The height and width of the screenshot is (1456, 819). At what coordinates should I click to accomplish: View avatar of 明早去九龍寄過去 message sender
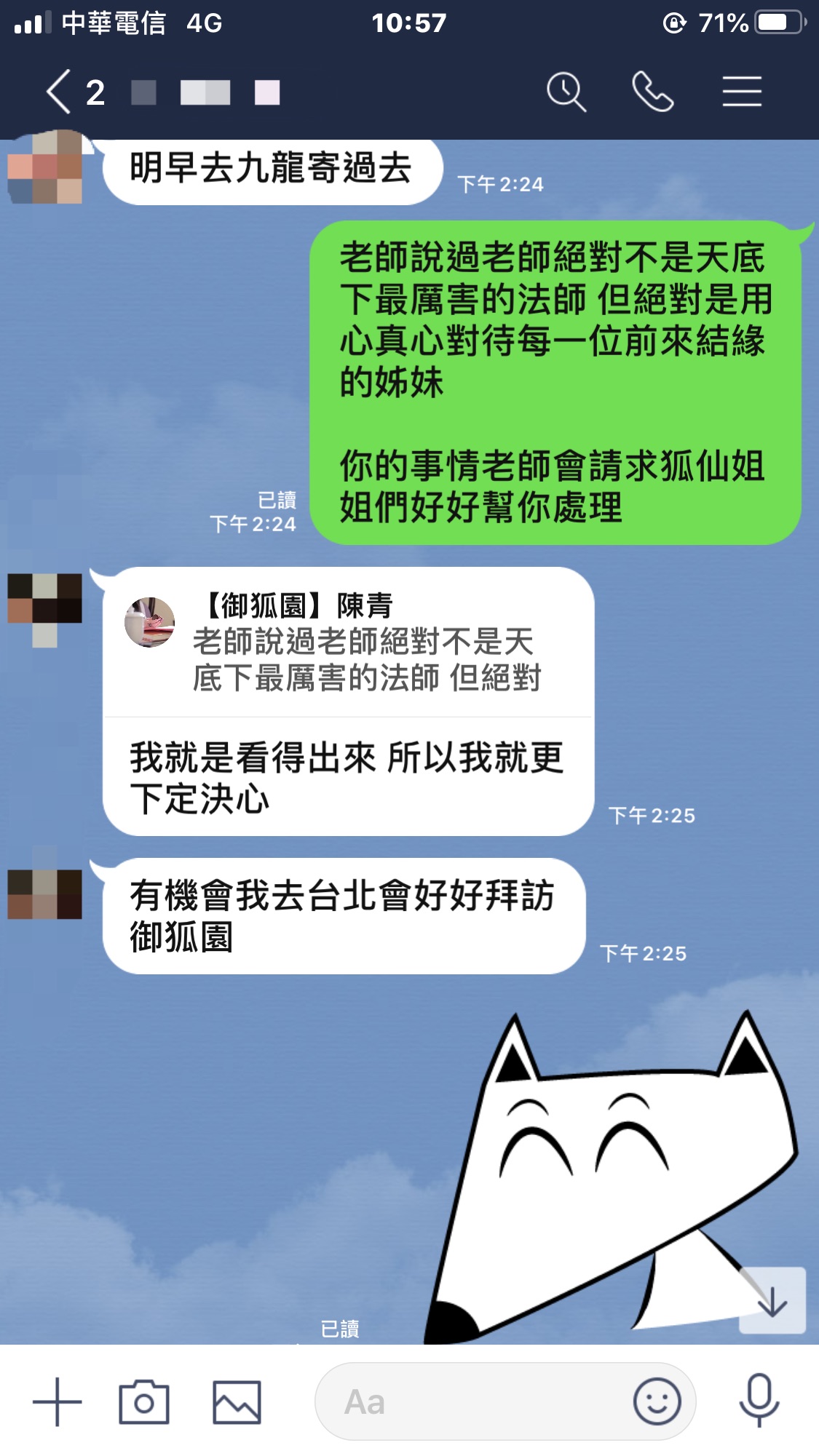pyautogui.click(x=44, y=167)
